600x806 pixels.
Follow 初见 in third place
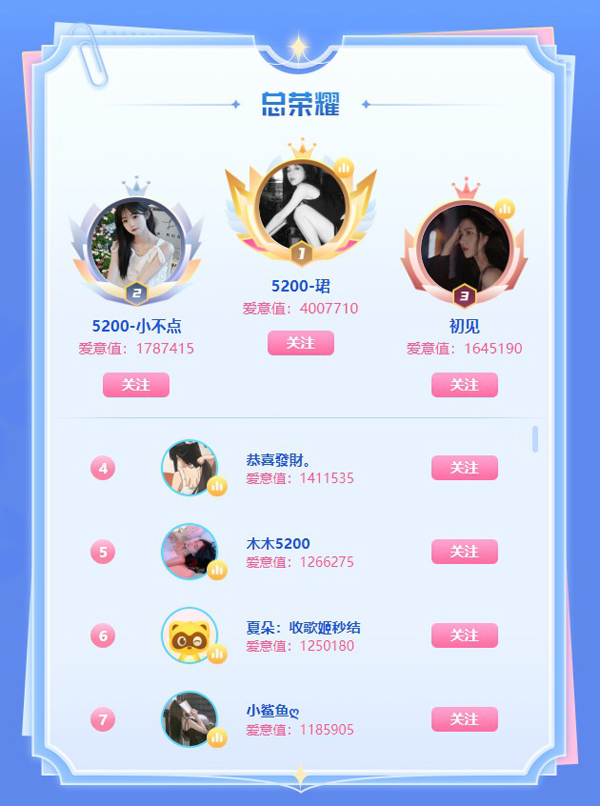(464, 385)
